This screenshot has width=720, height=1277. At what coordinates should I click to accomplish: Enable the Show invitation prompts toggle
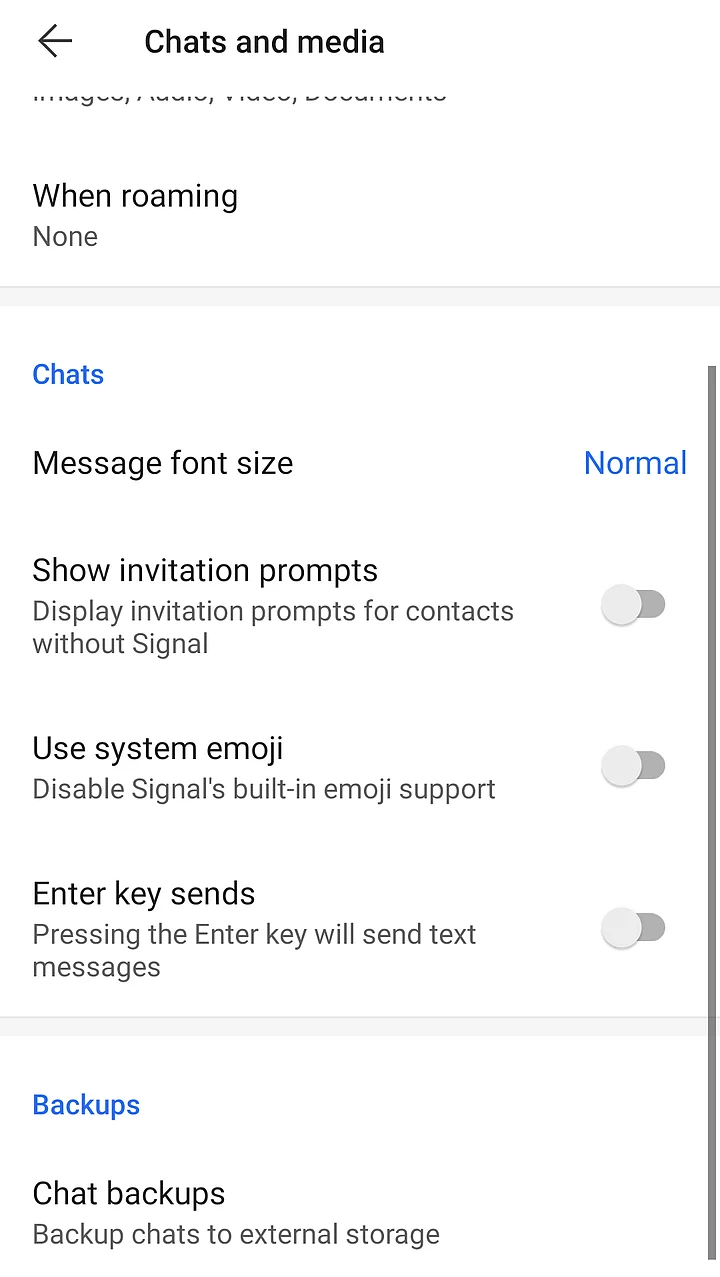(634, 604)
